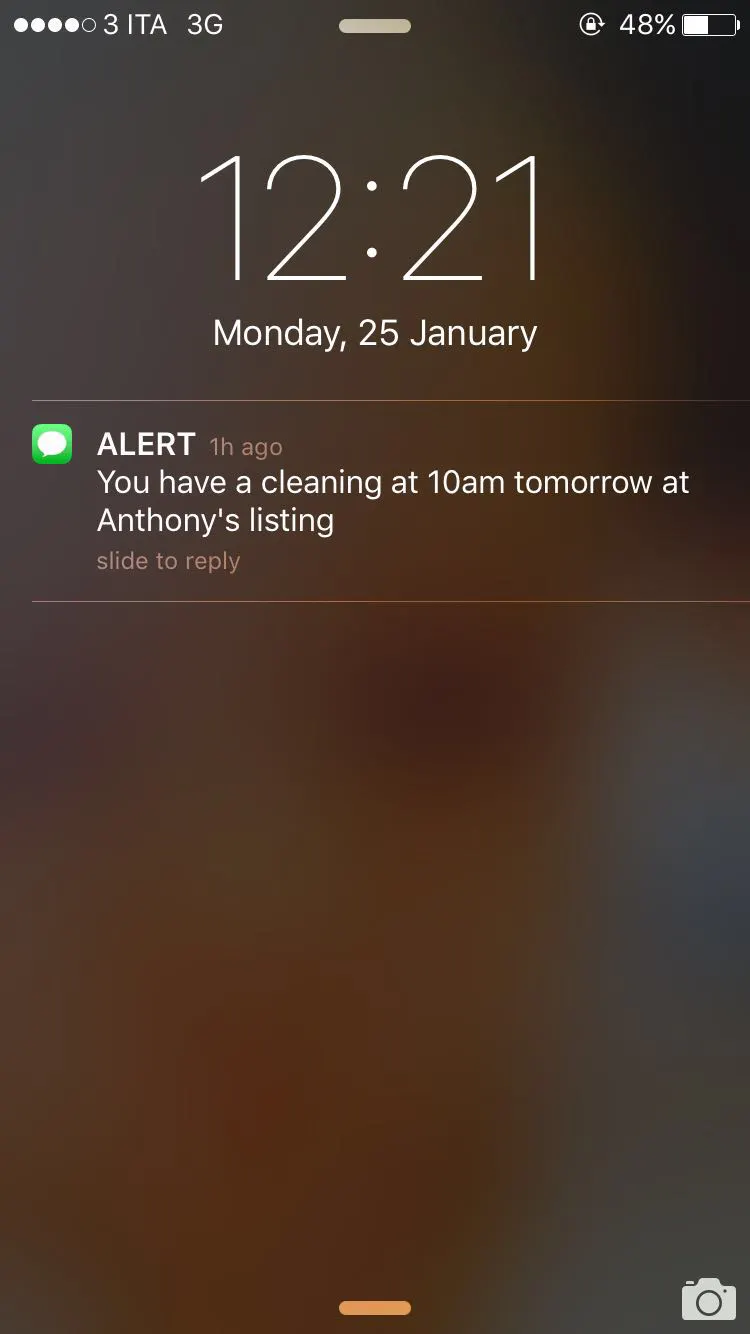
Task: Tap the camera shortcut icon
Action: click(x=708, y=1298)
